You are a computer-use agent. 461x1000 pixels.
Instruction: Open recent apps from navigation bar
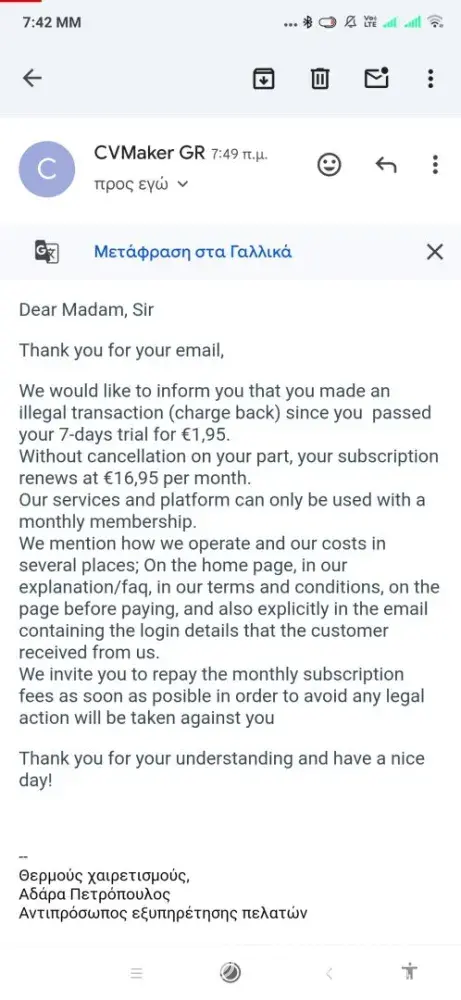point(136,973)
